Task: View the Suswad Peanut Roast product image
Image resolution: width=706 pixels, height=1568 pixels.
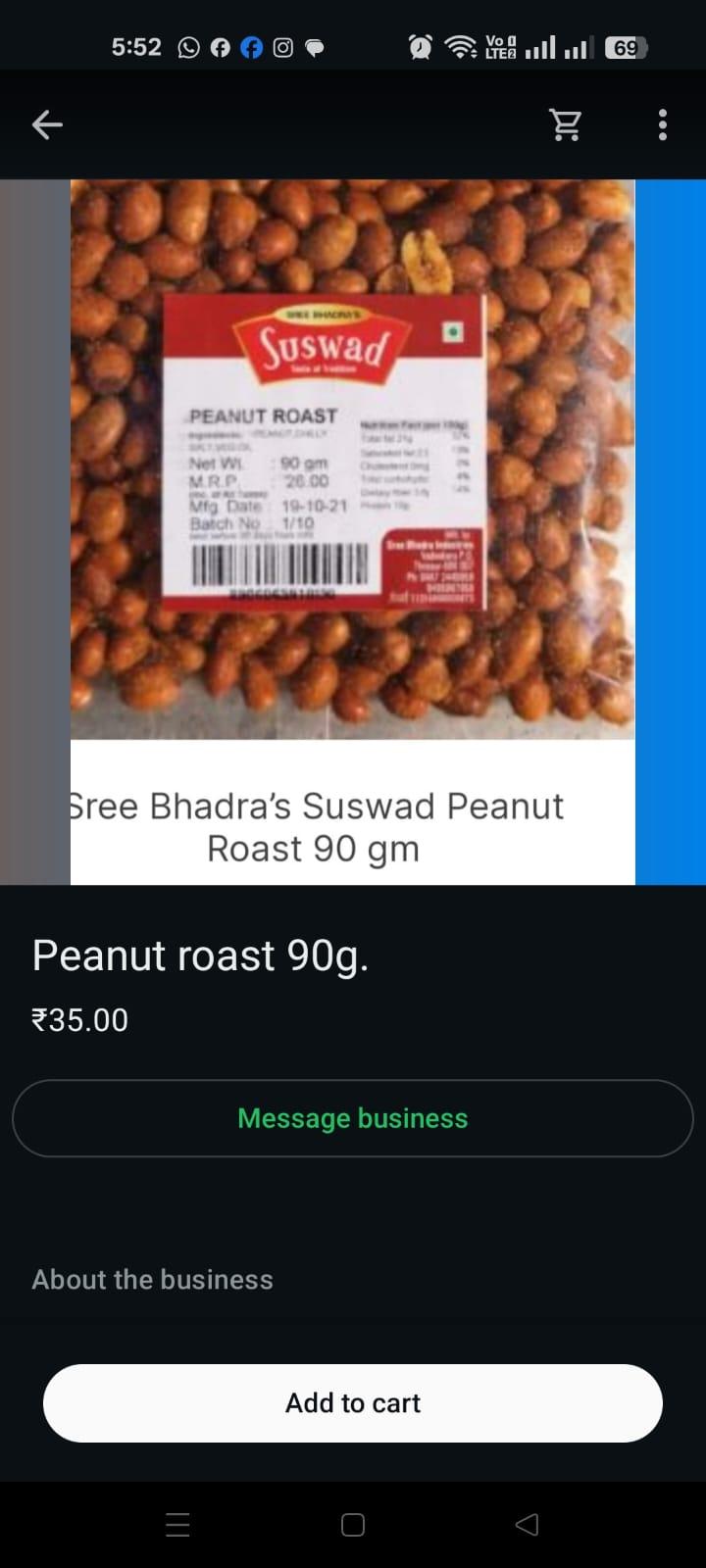Action: click(x=352, y=461)
